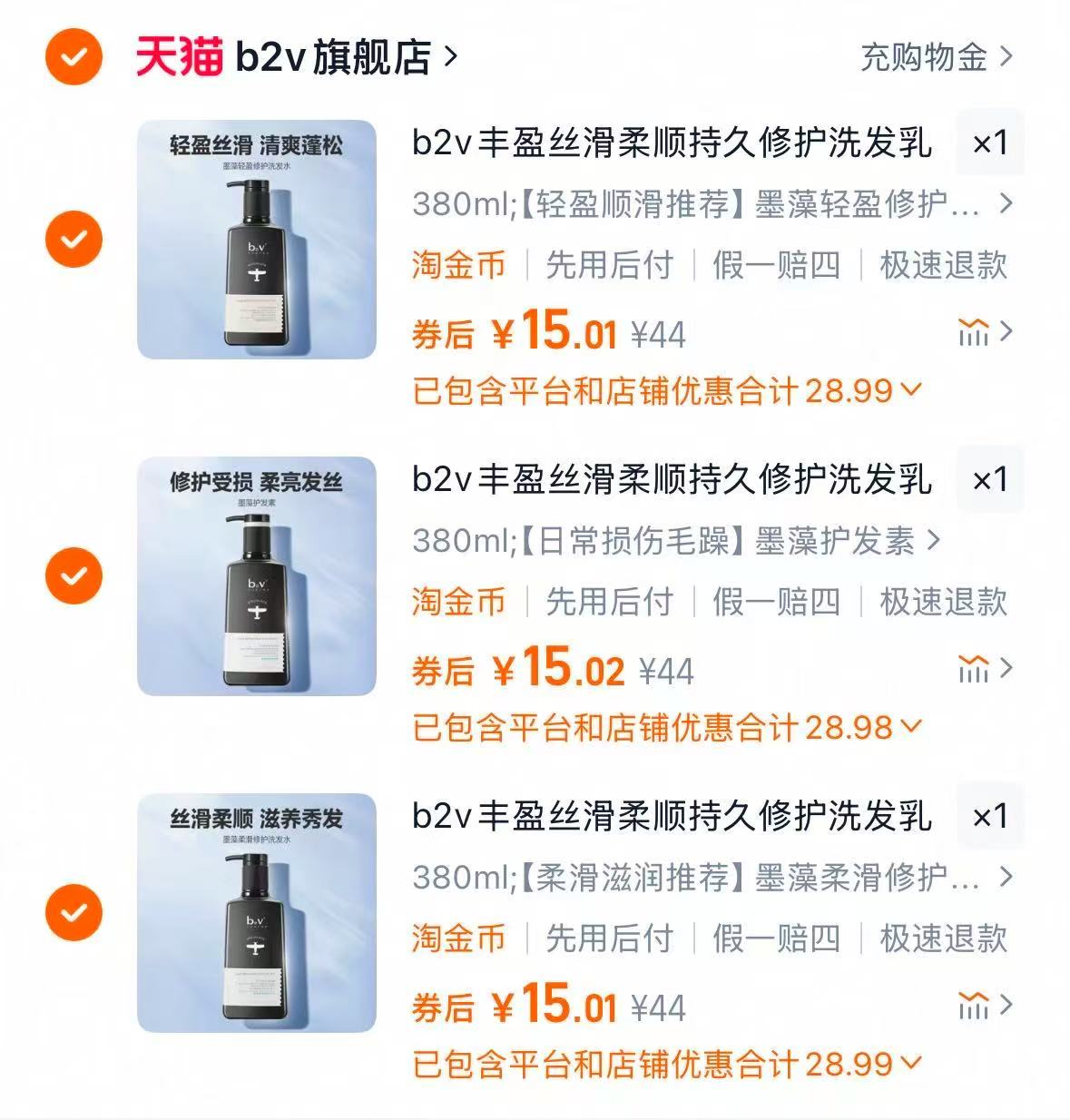Screen dimensions: 1070x1120
Task: Open the b2v 旗舰店 store page
Action: click(336, 56)
